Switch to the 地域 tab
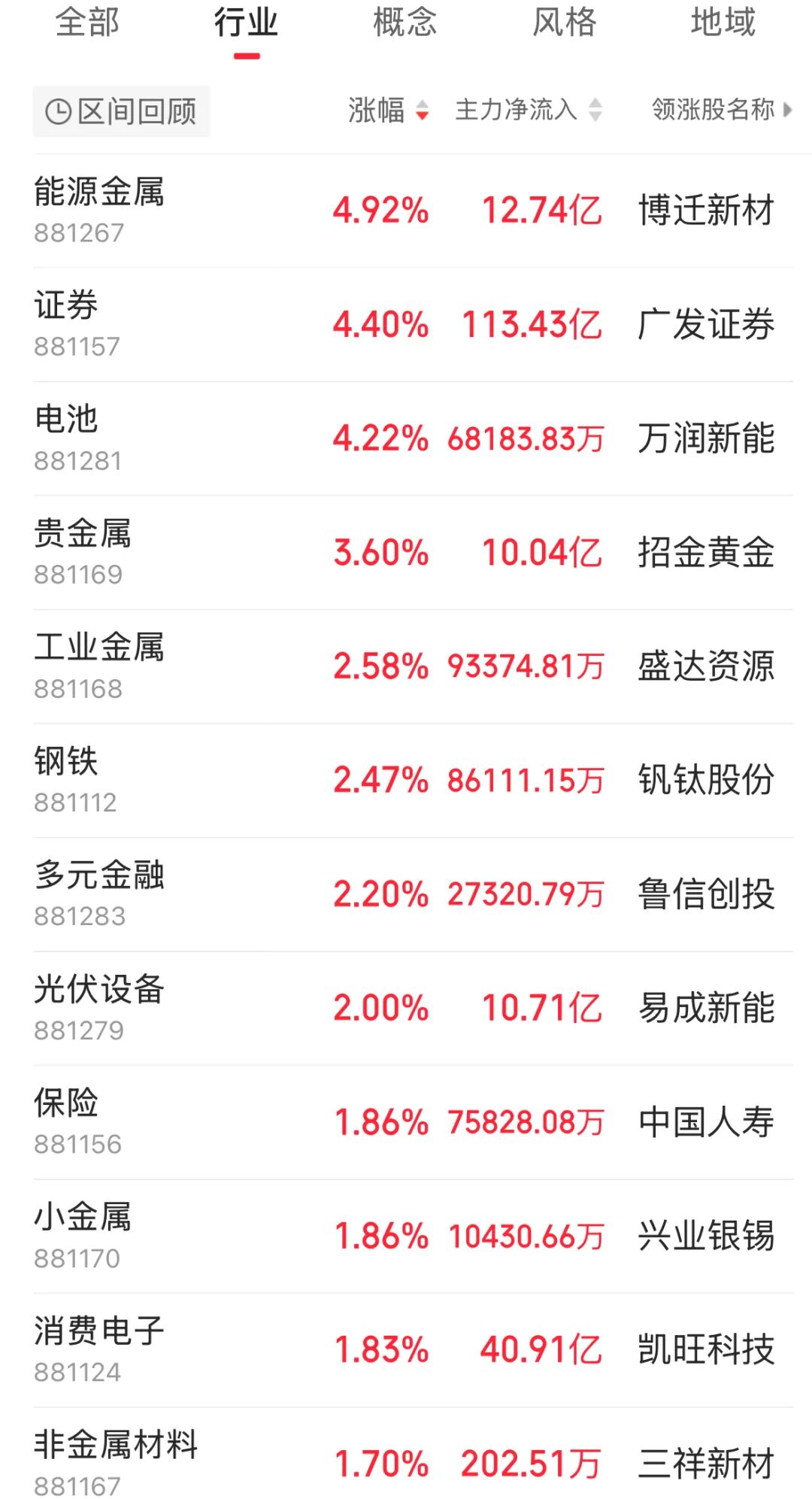 [x=723, y=22]
